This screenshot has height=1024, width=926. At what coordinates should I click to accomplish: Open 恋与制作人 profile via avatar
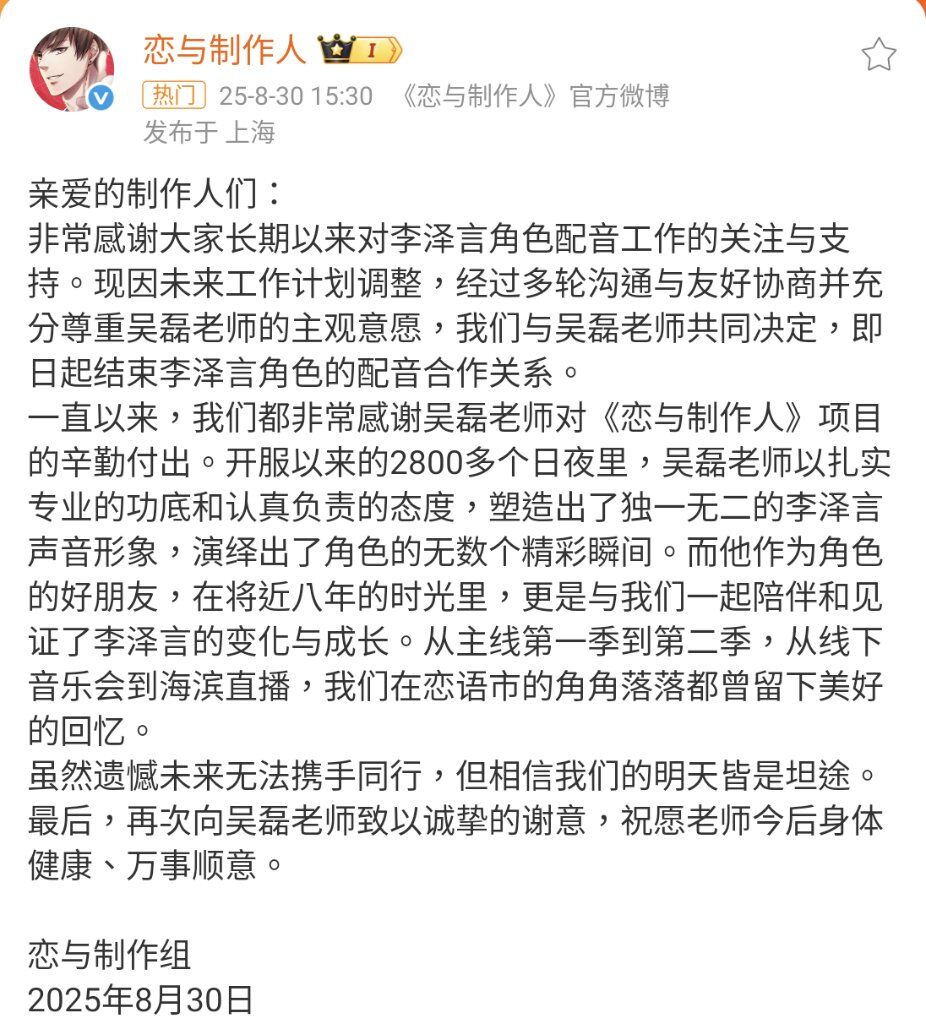pos(70,69)
